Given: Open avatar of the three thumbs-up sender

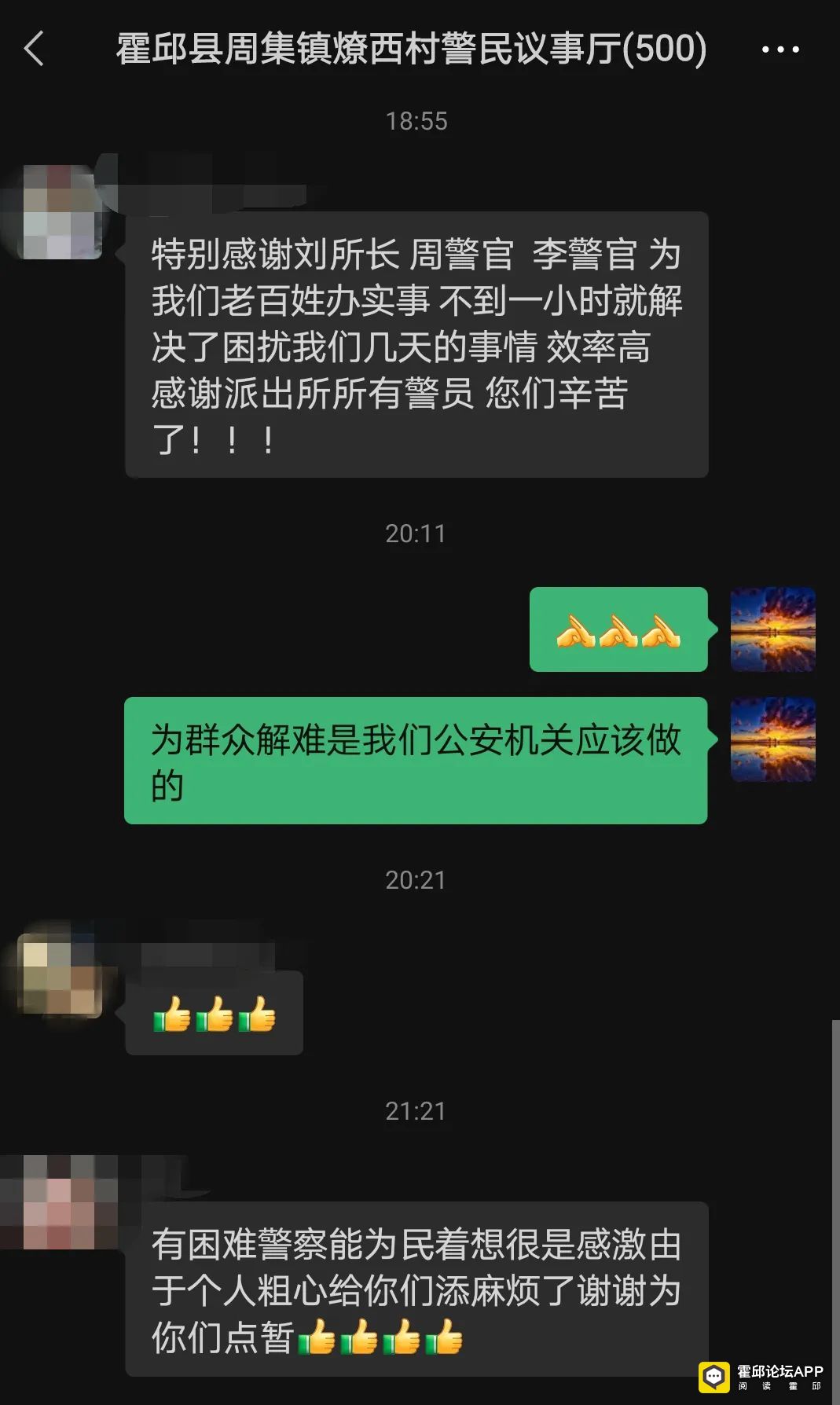Looking at the screenshot, I should (x=60, y=977).
